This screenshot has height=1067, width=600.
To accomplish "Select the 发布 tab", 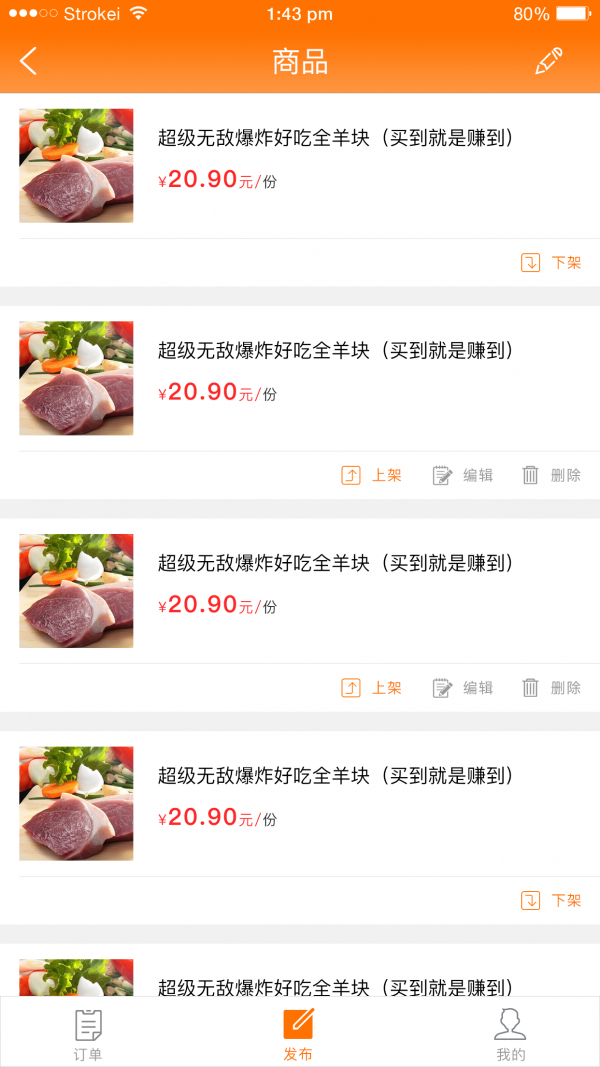I will (298, 1034).
